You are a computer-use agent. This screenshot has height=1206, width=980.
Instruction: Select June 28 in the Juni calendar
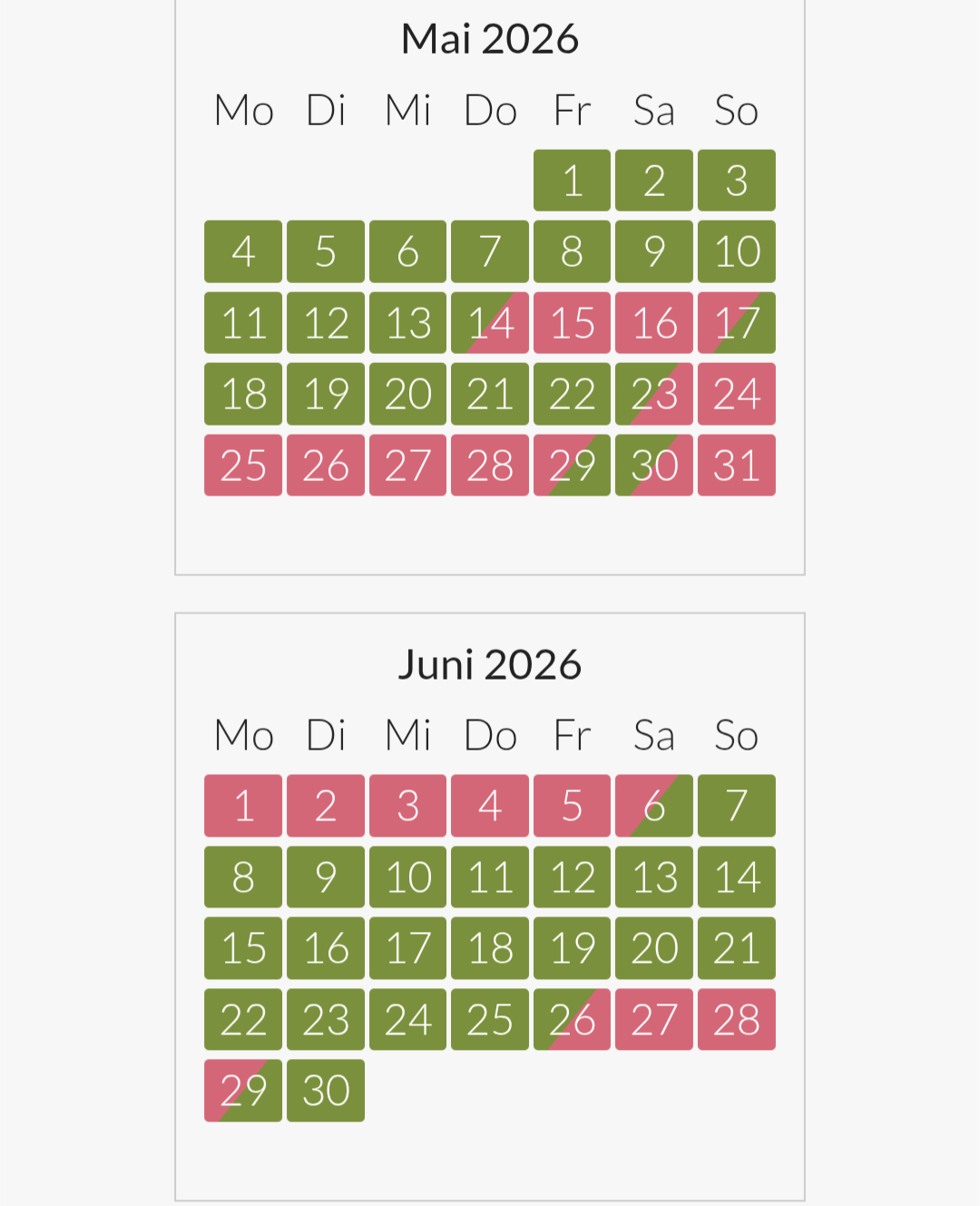[736, 1020]
